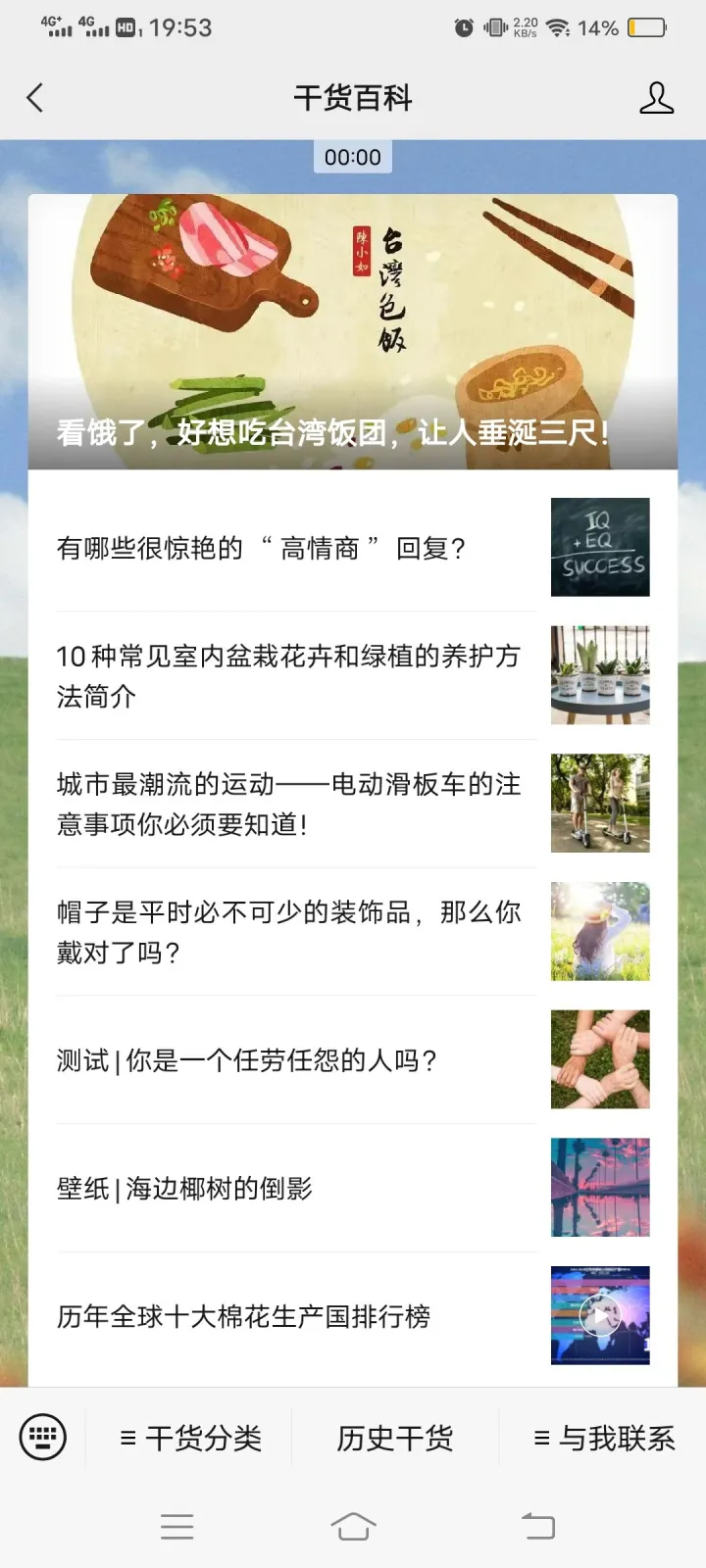
Task: Tap the home icon in the navigation bar
Action: coord(353,1526)
